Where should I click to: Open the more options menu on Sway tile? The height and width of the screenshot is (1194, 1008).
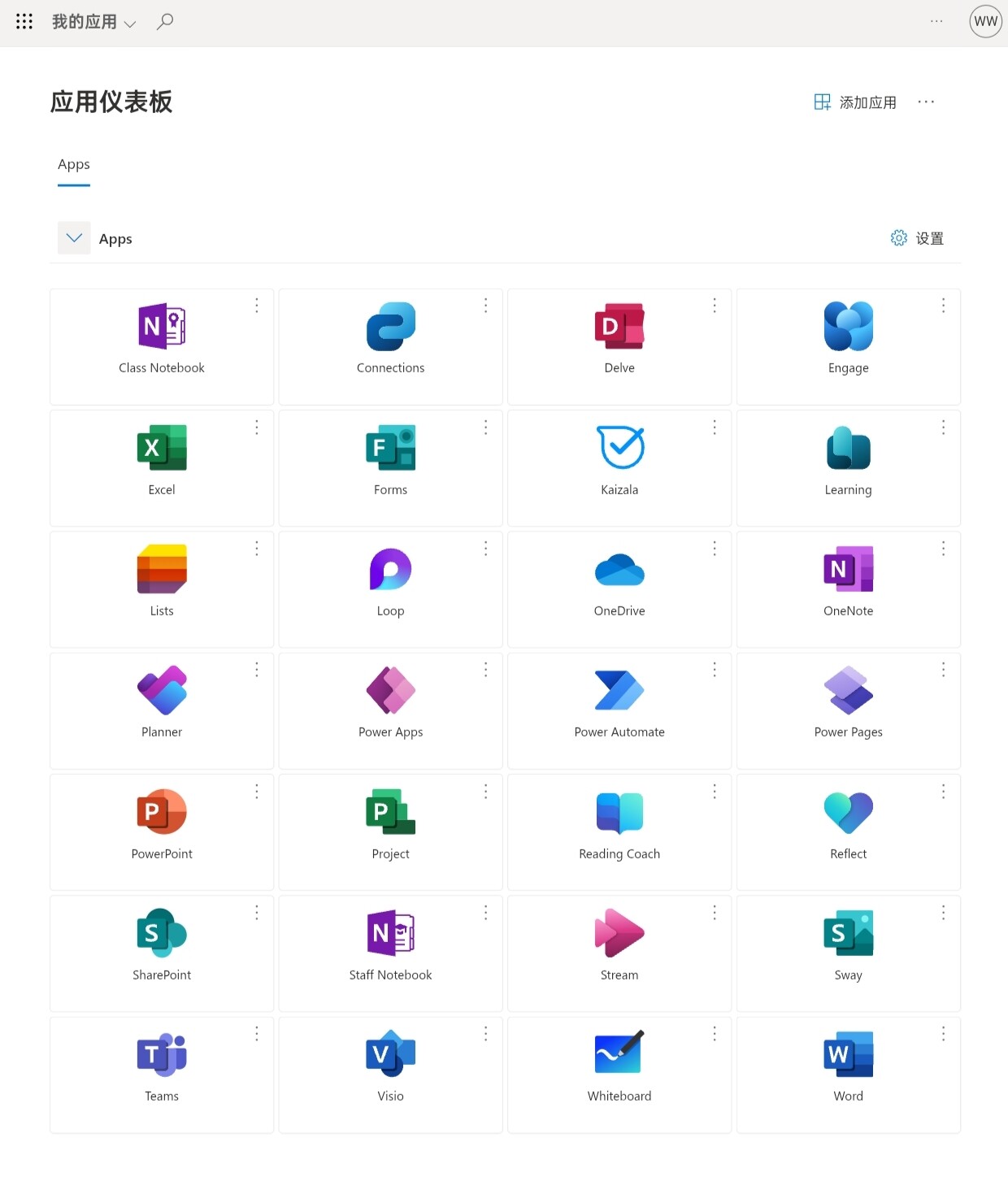(x=943, y=912)
